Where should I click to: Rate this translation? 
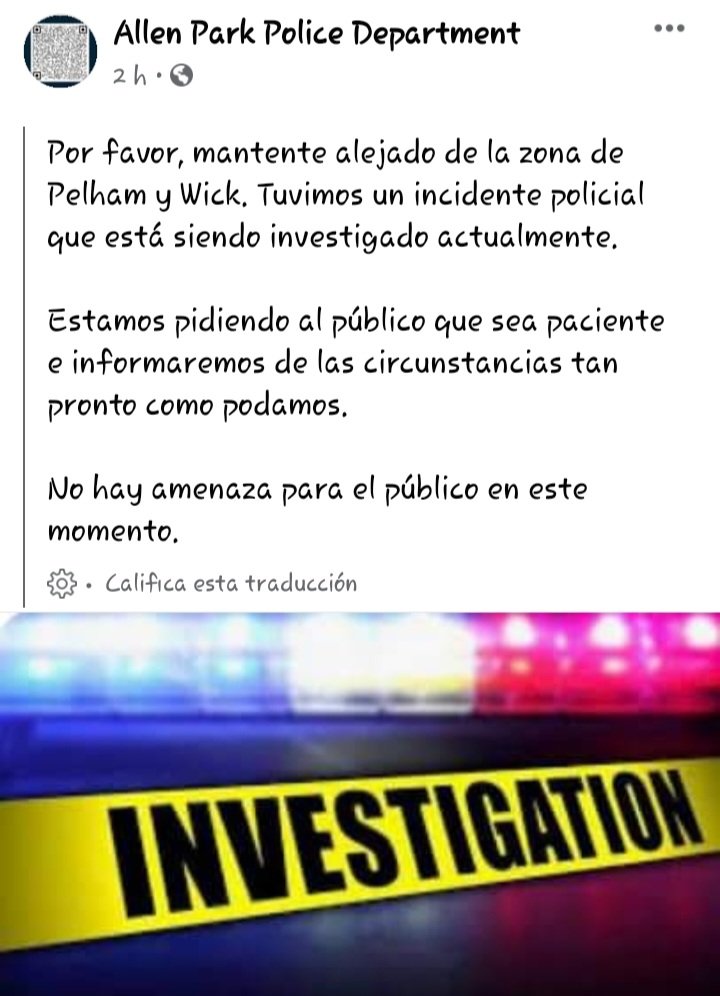click(231, 583)
